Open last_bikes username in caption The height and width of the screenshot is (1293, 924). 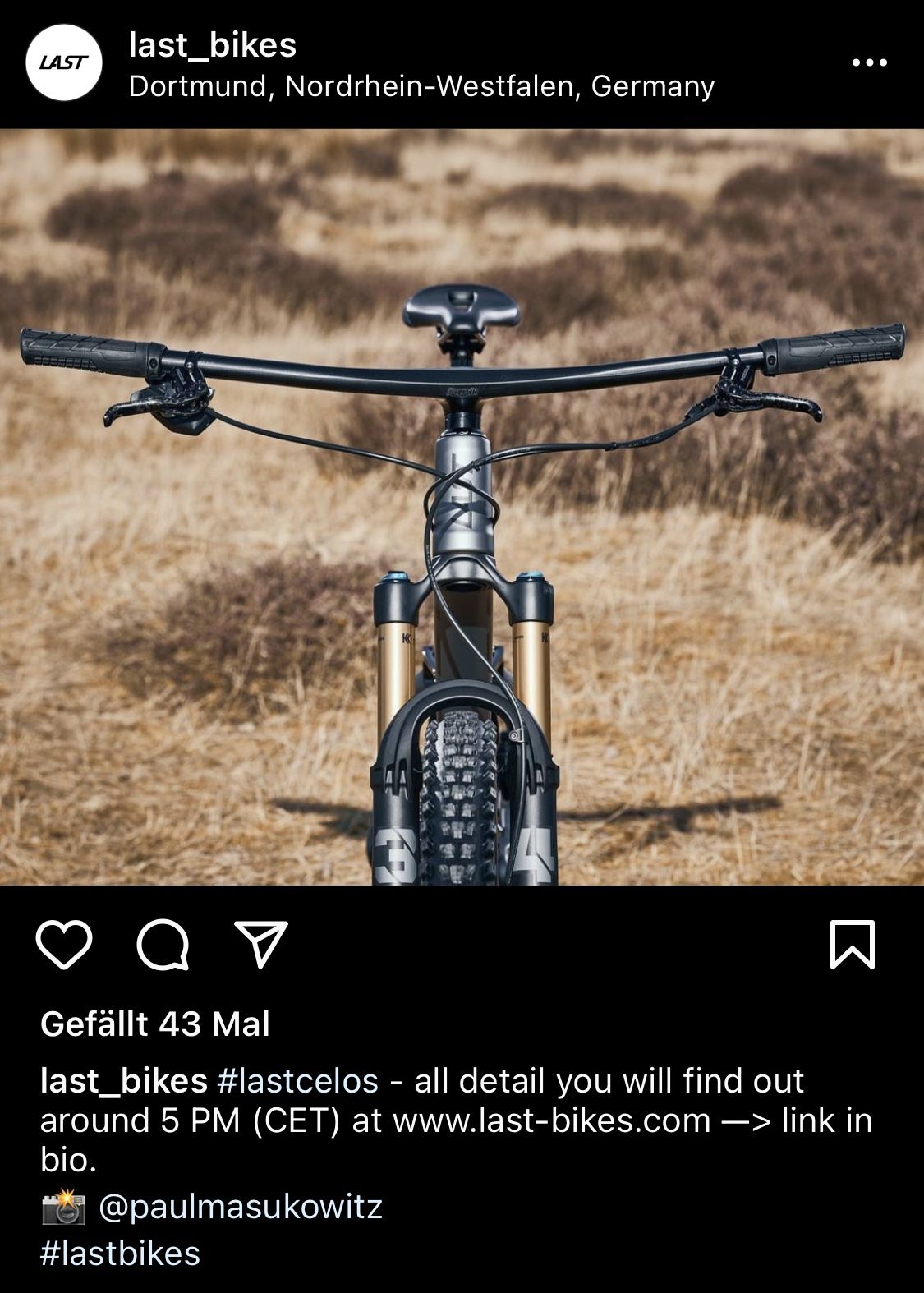pyautogui.click(x=123, y=1081)
